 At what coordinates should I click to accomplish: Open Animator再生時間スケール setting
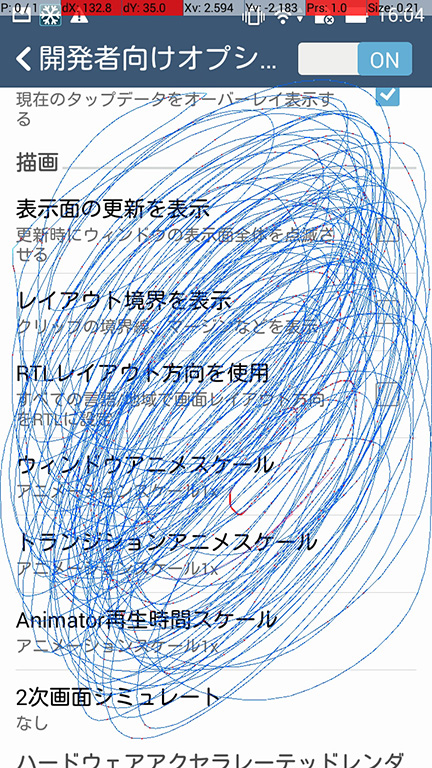pos(216,631)
